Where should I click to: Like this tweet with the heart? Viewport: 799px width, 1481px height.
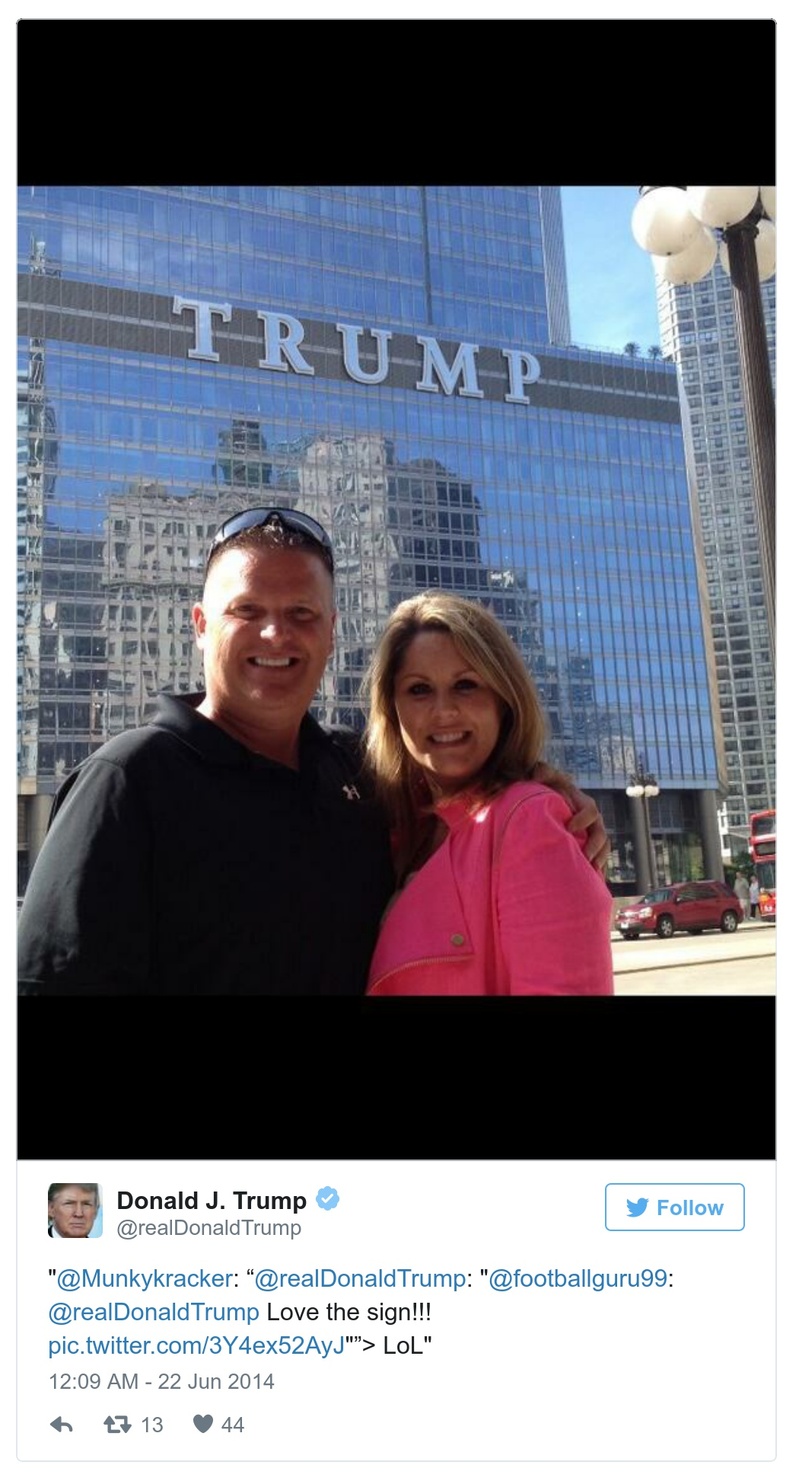[203, 1424]
